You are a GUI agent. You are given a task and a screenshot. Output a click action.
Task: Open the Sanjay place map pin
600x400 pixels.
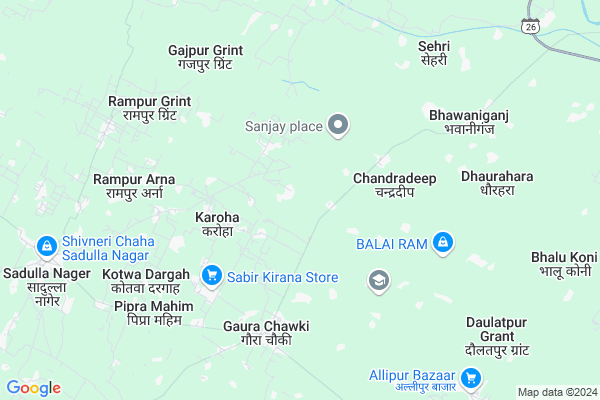point(339,125)
